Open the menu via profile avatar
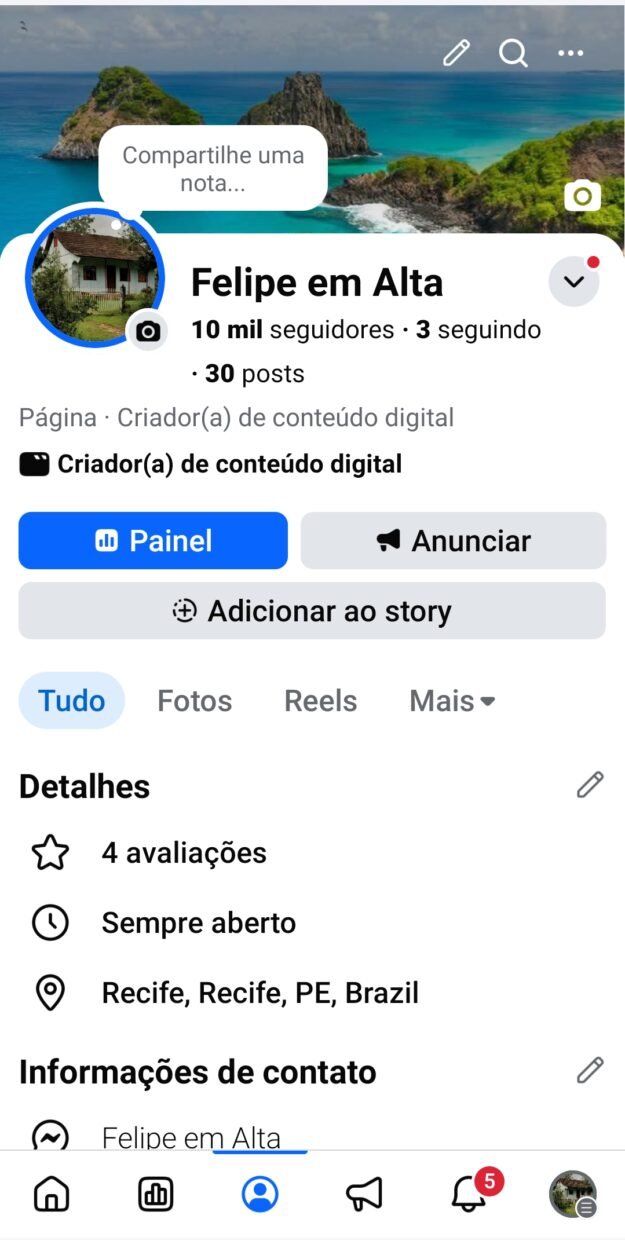Image resolution: width=625 pixels, height=1241 pixels. (572, 1194)
